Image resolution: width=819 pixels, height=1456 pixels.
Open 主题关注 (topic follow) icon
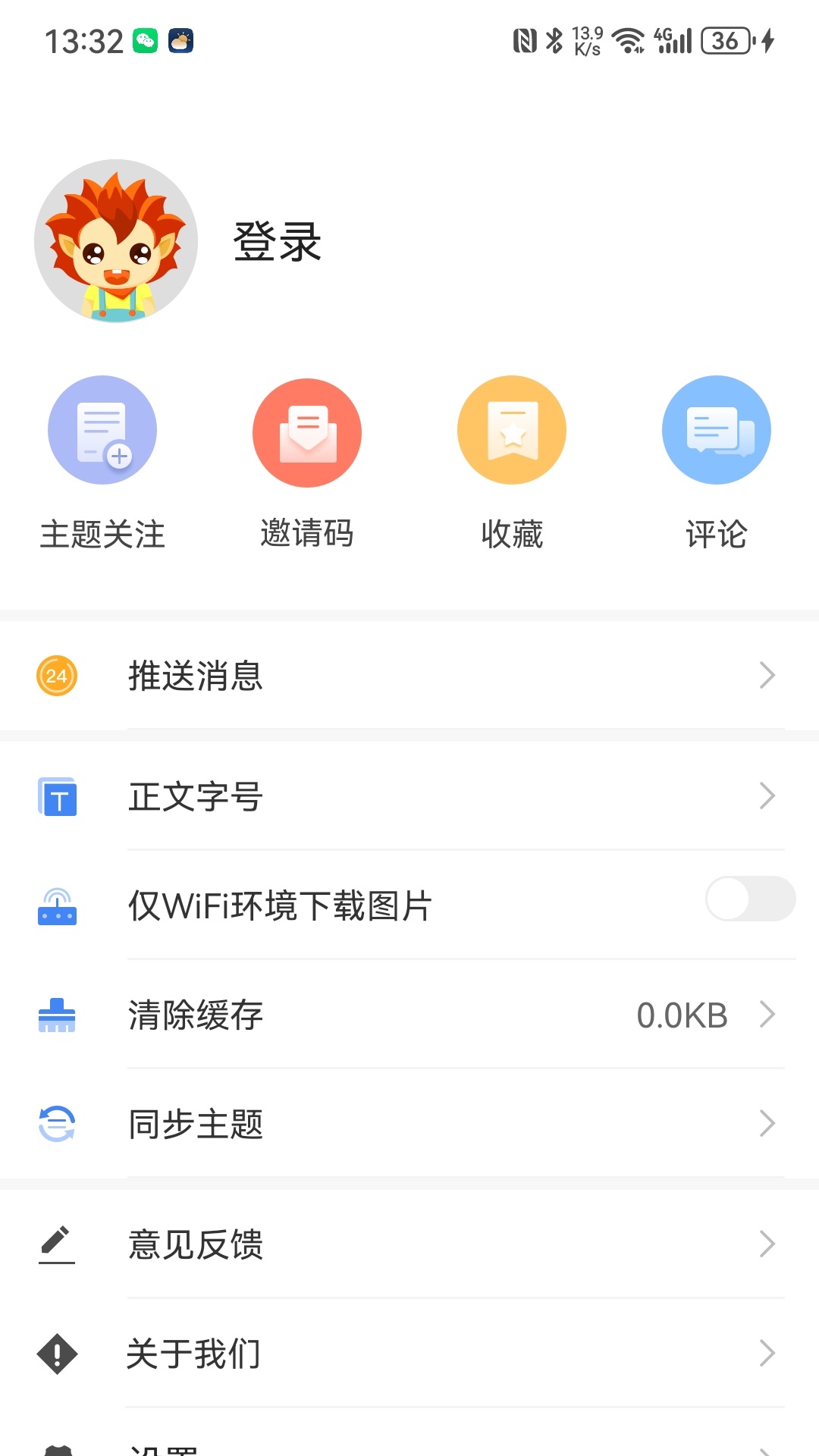tap(102, 429)
